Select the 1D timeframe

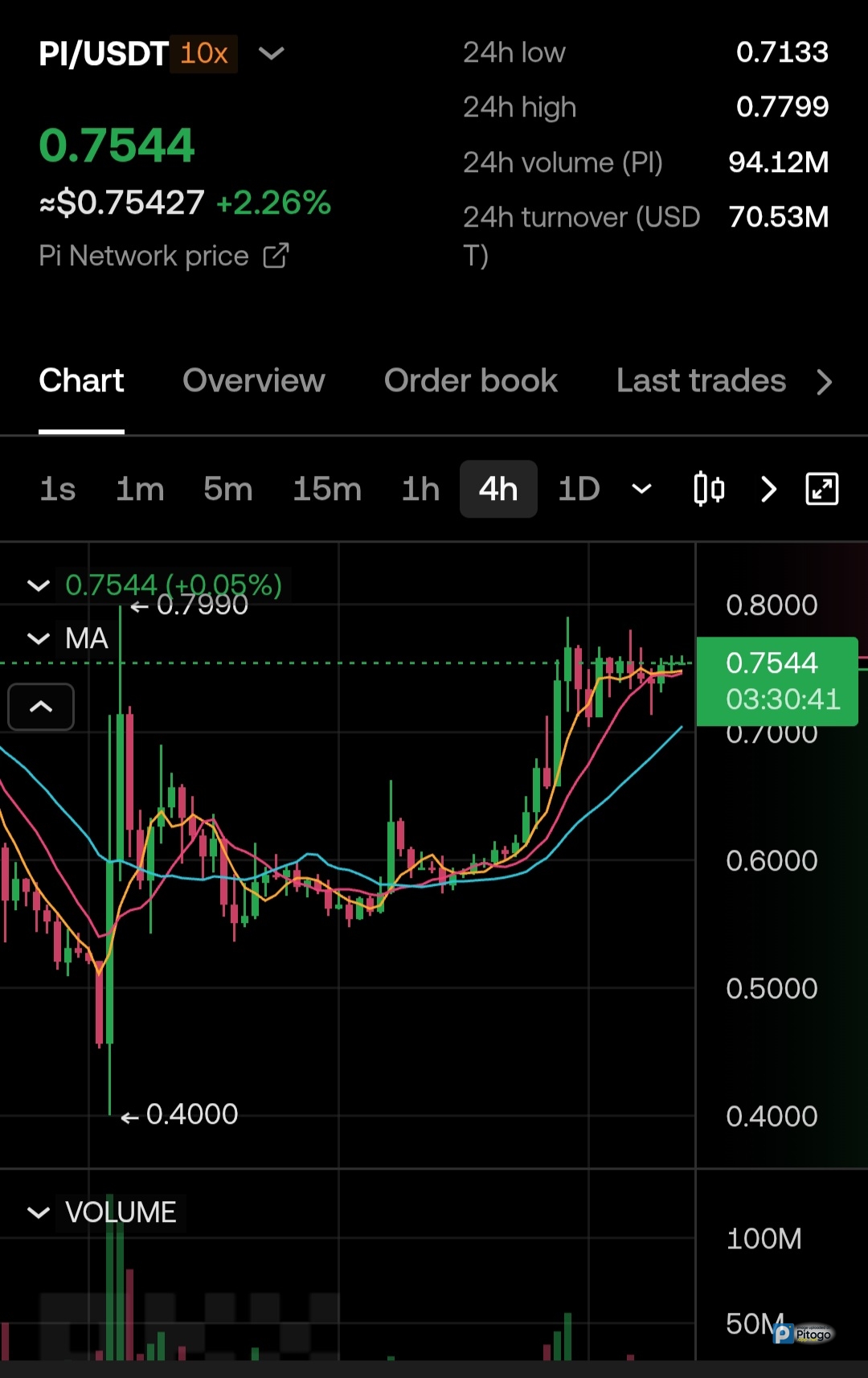pyautogui.click(x=579, y=489)
